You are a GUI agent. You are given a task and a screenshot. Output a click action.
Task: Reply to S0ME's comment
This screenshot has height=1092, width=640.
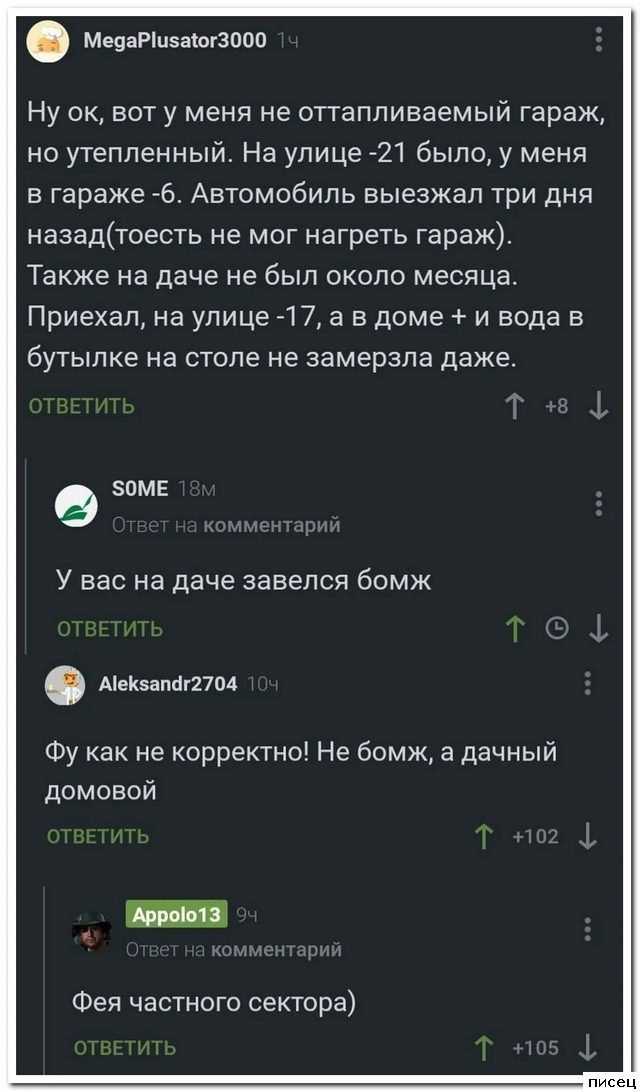coord(110,628)
